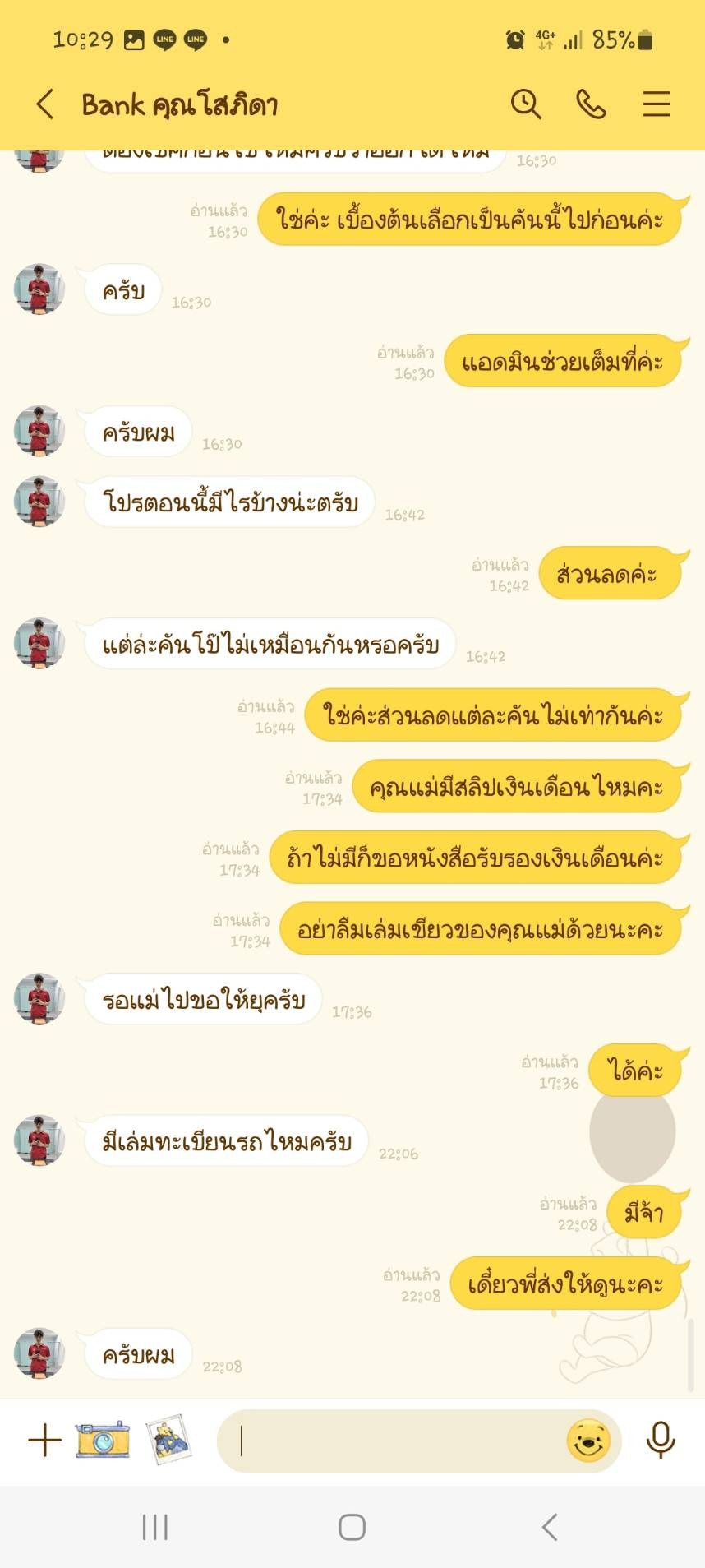Tap the avatar next to มีเล่มทะเบียนรถไหมครับ
The width and height of the screenshot is (705, 1568).
[39, 1140]
